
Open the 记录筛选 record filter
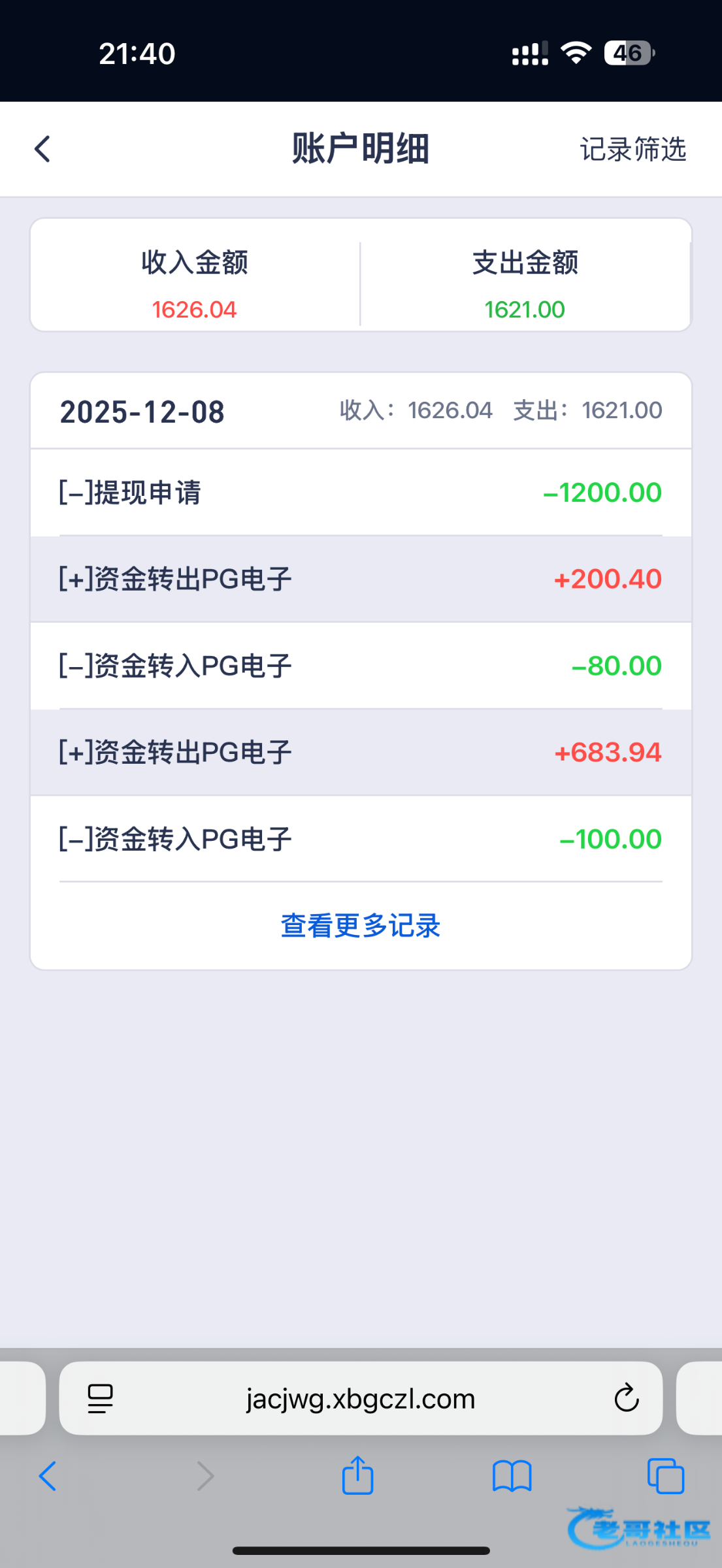coord(632,150)
